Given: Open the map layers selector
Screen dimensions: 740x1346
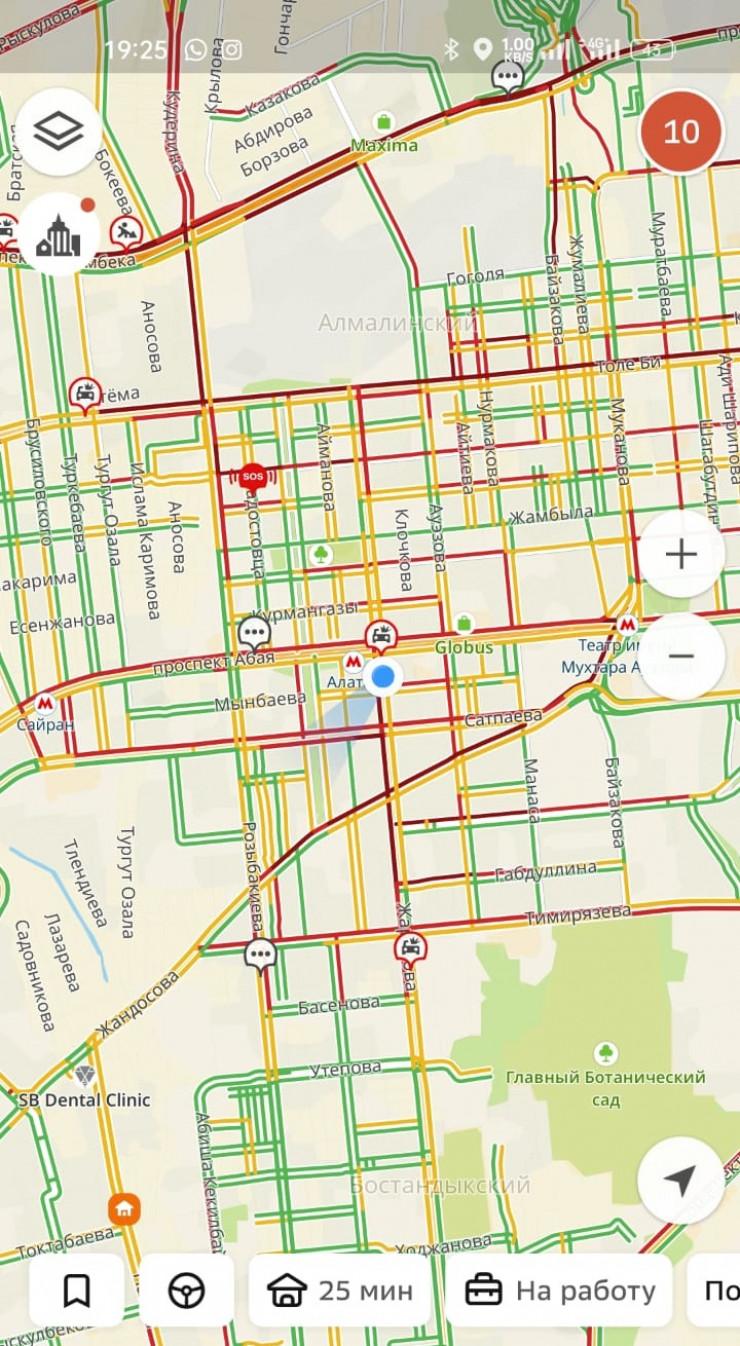Looking at the screenshot, I should 58,131.
